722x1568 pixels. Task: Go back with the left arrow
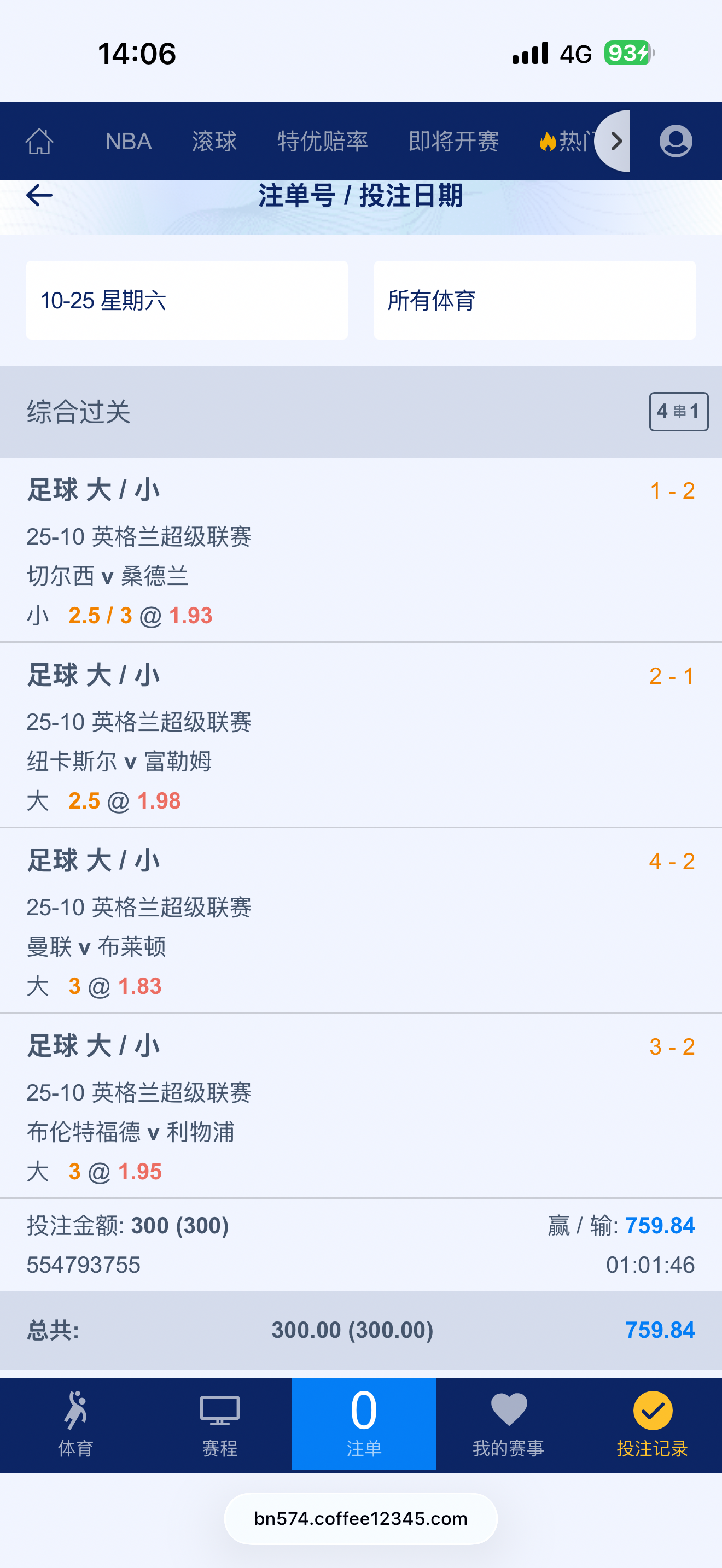(39, 195)
